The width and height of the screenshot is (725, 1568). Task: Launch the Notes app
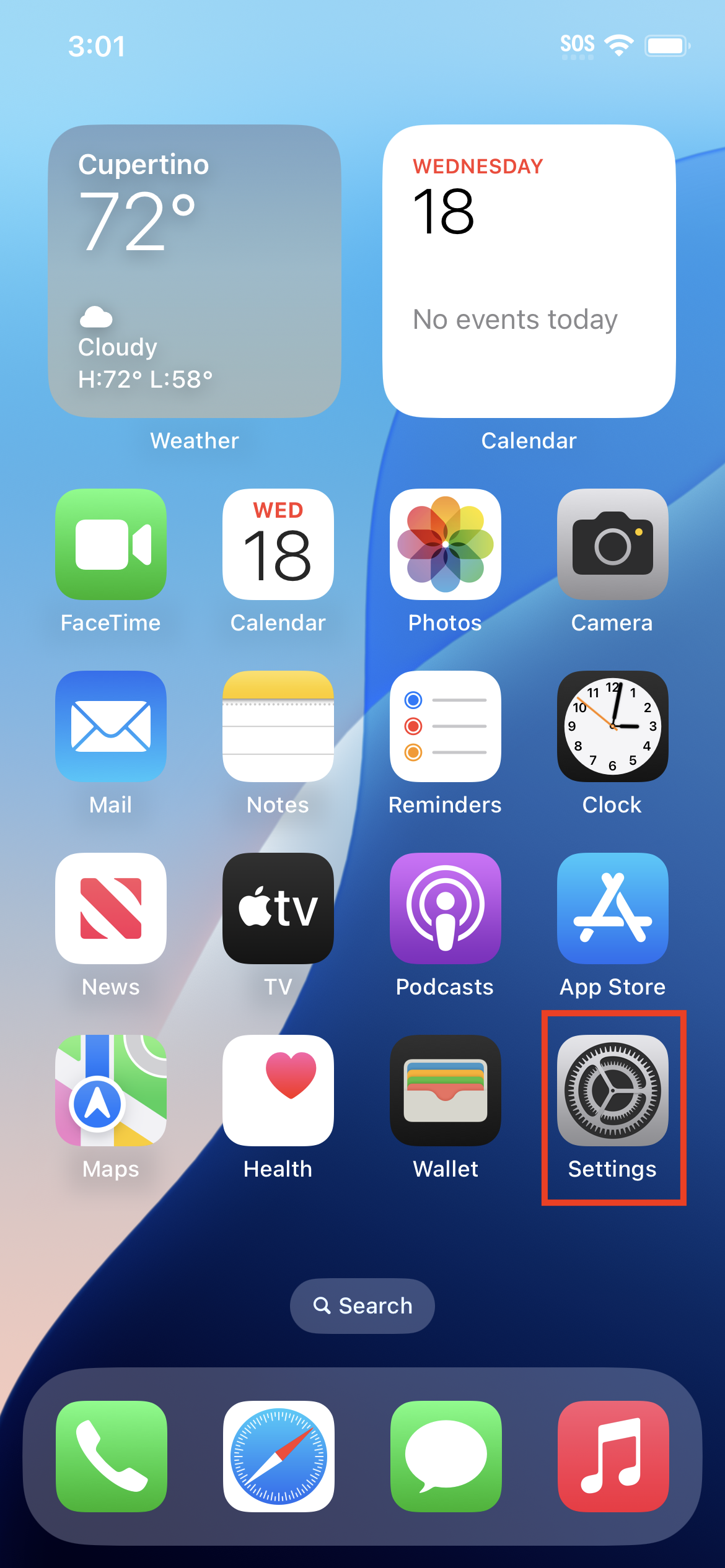[x=278, y=726]
